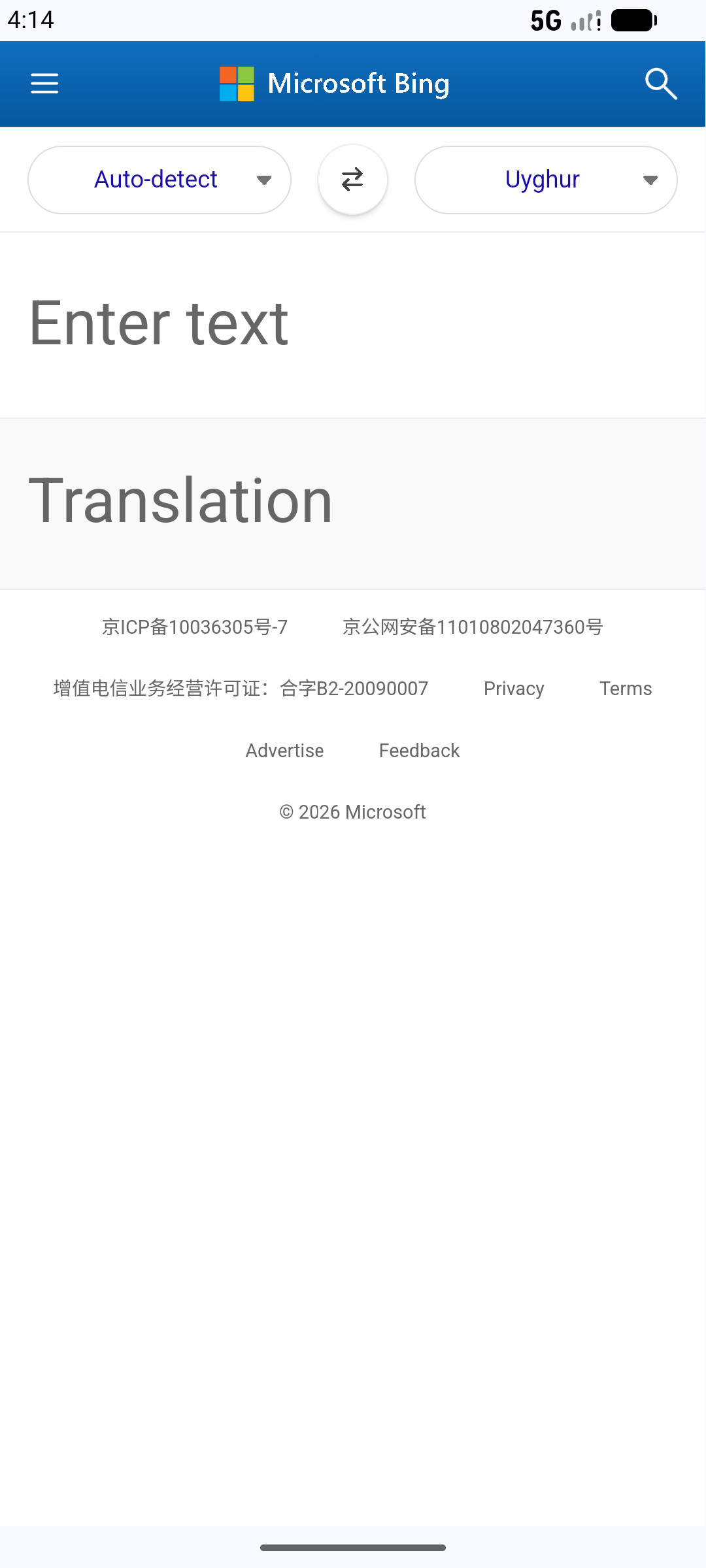The image size is (706, 1568).
Task: Tap the battery status icon
Action: coord(631,20)
